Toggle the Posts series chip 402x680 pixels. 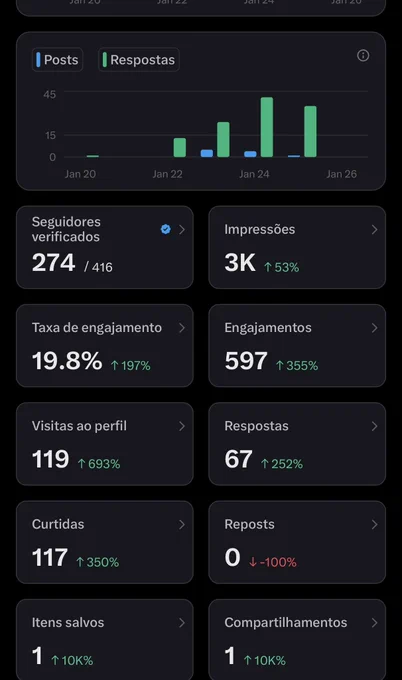[57, 59]
